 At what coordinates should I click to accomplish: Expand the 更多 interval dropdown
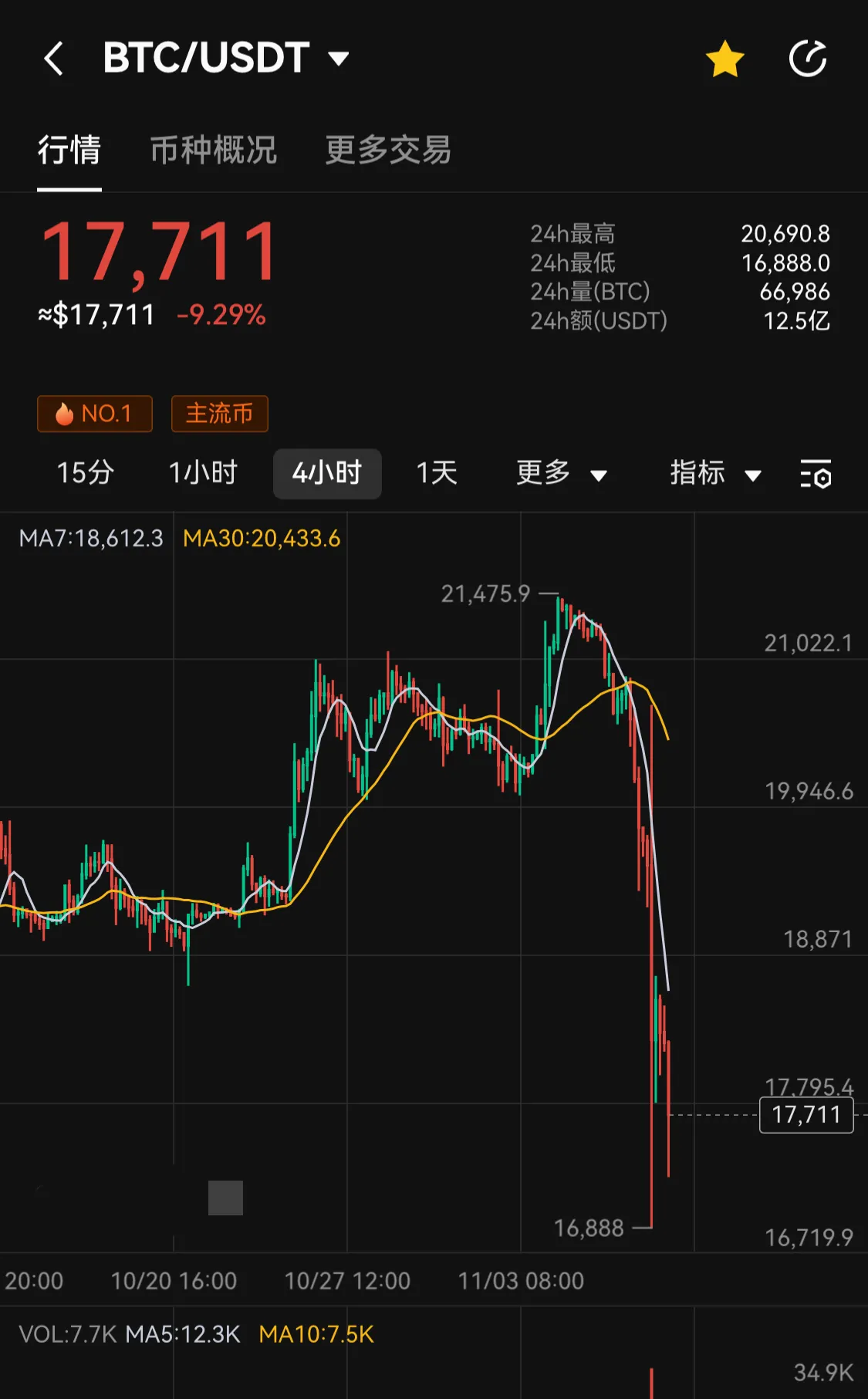[562, 473]
